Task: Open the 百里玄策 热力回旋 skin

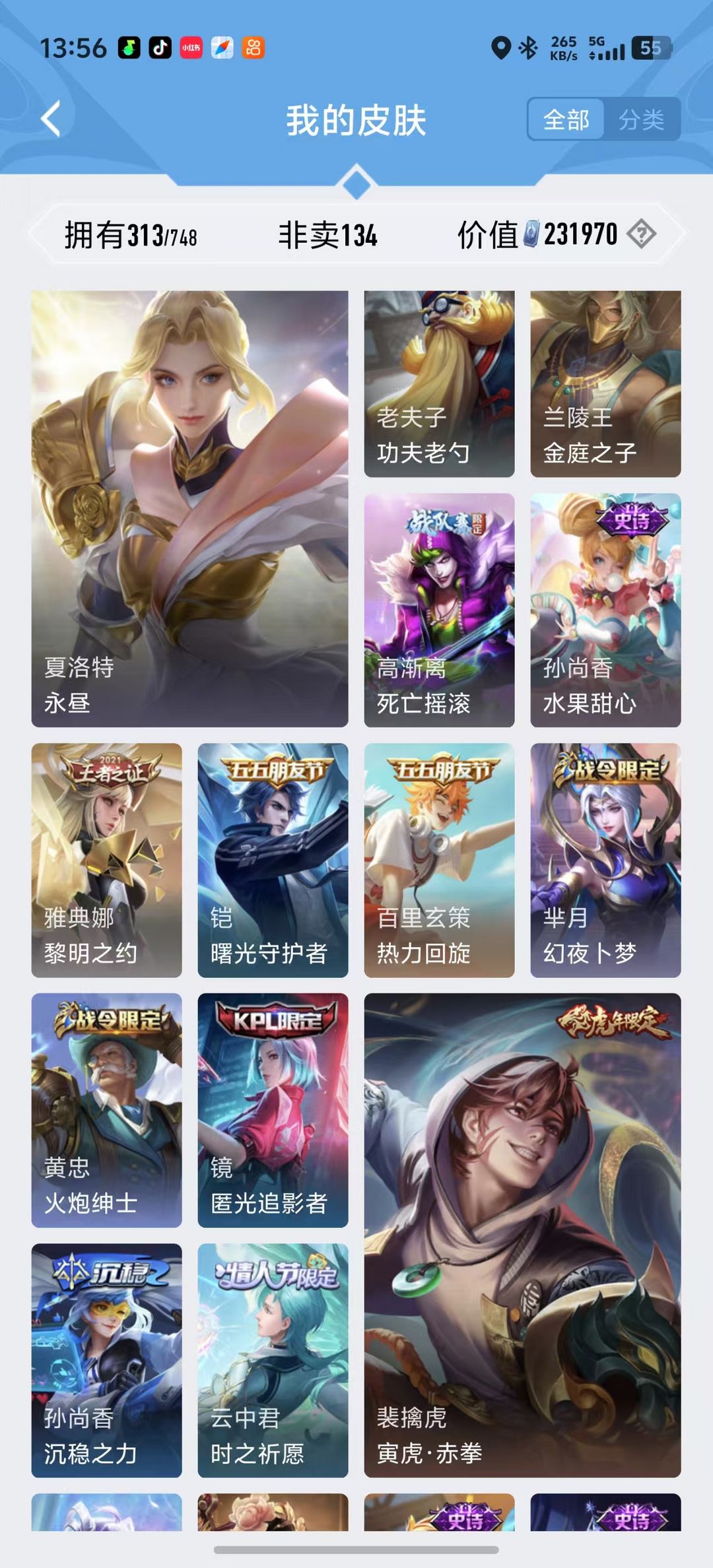Action: click(x=439, y=860)
